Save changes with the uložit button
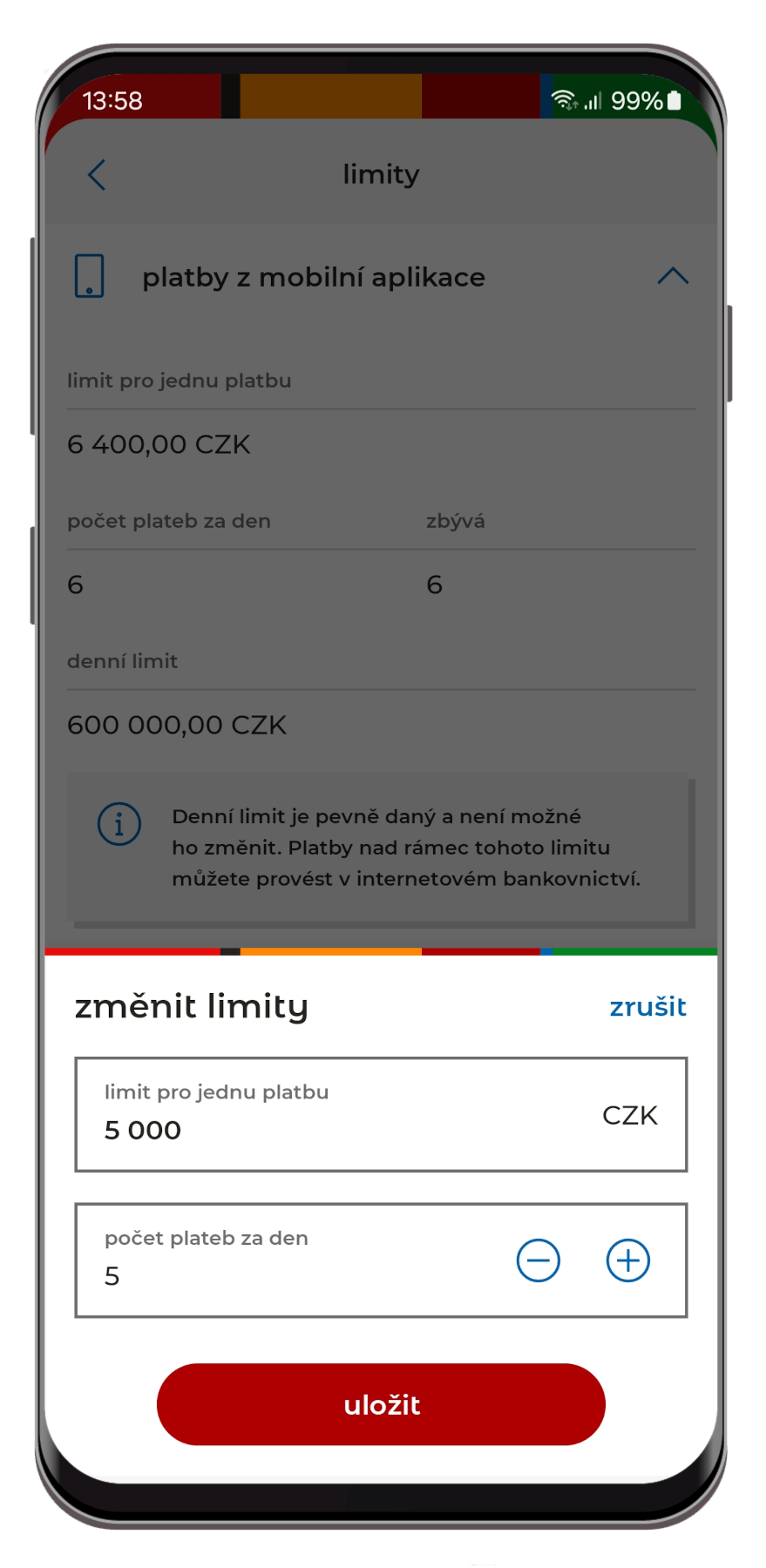The image size is (766, 1568). [x=381, y=1404]
